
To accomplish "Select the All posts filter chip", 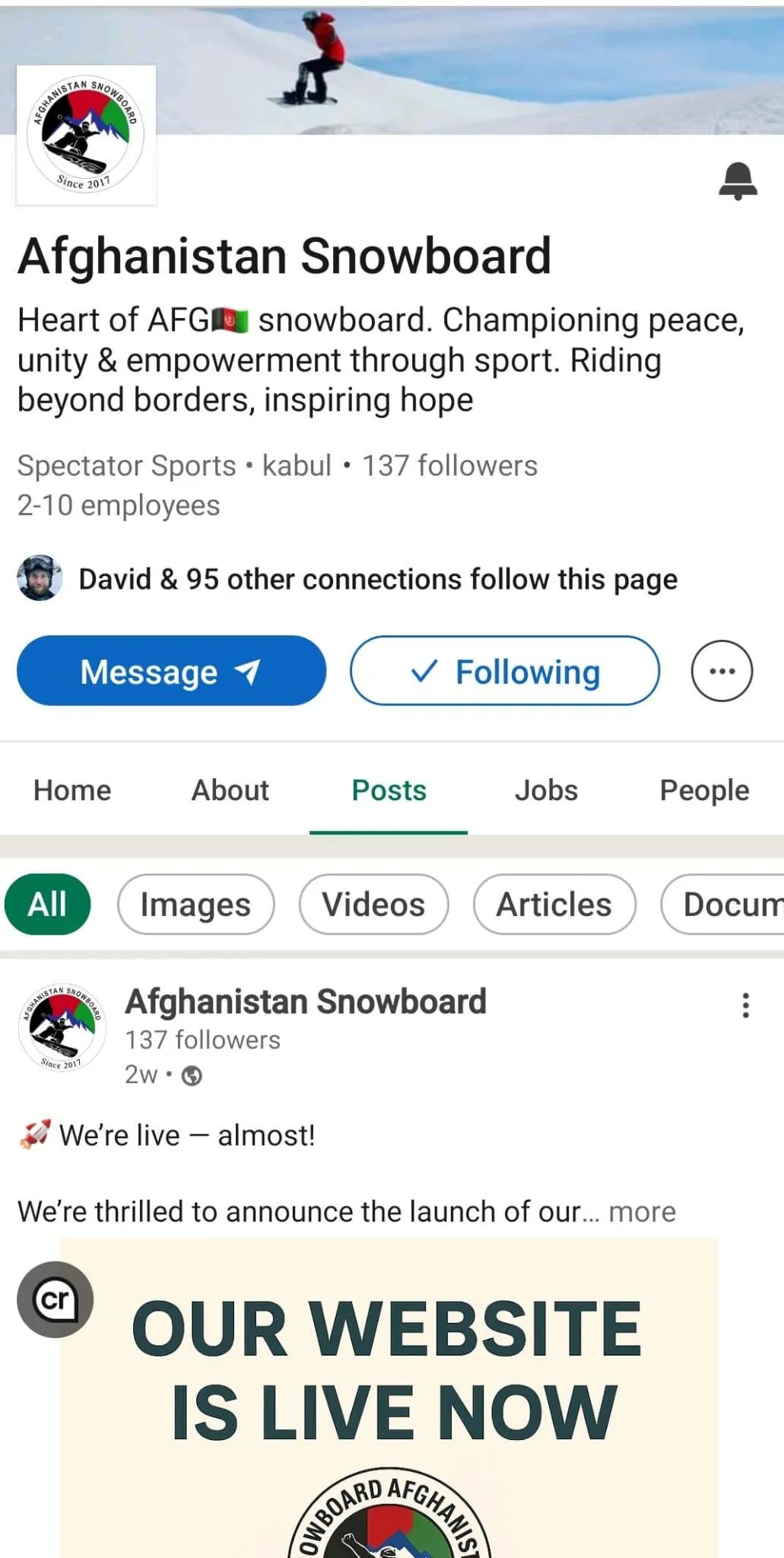I will 48,905.
